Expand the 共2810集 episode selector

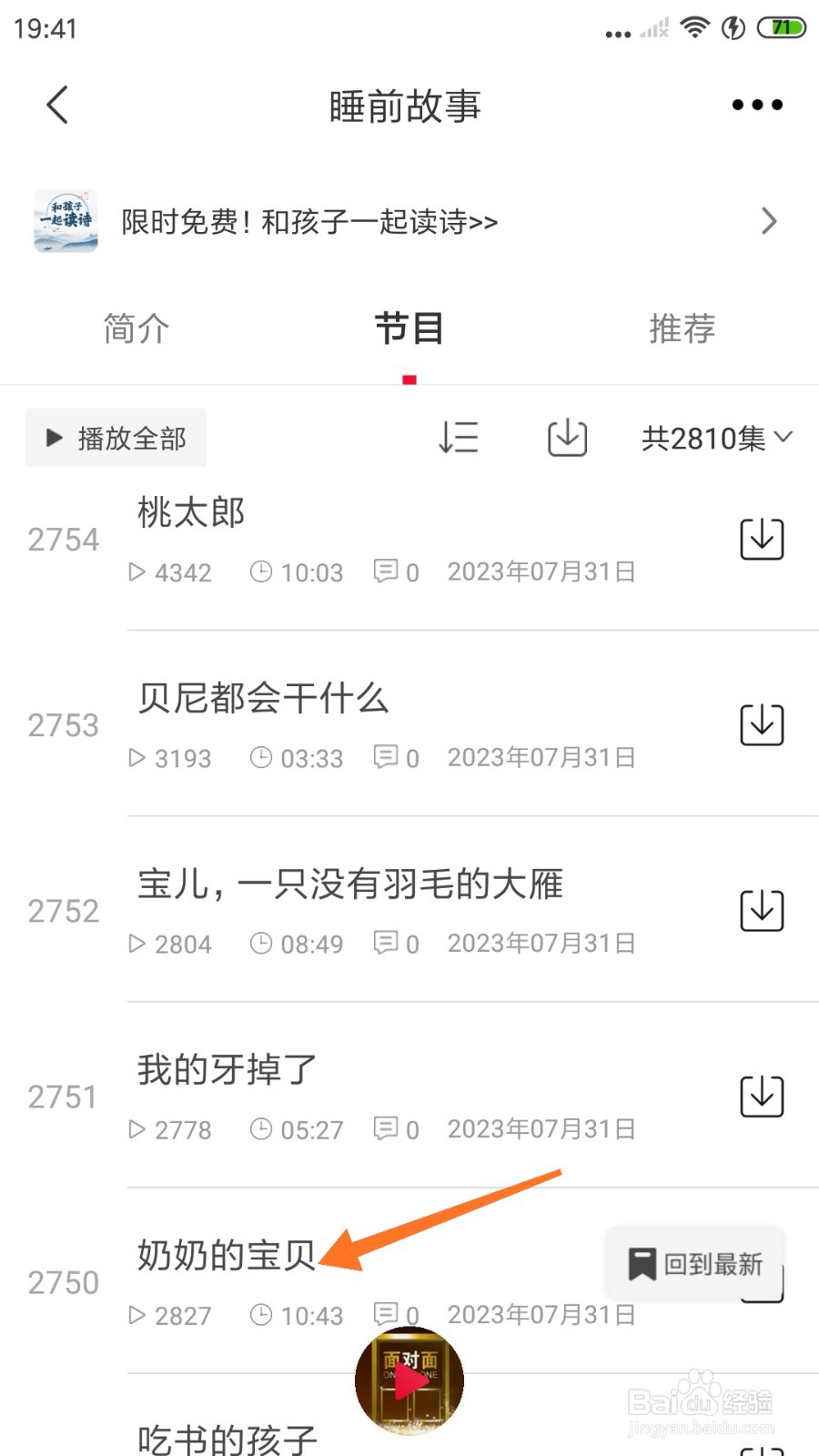[x=716, y=438]
